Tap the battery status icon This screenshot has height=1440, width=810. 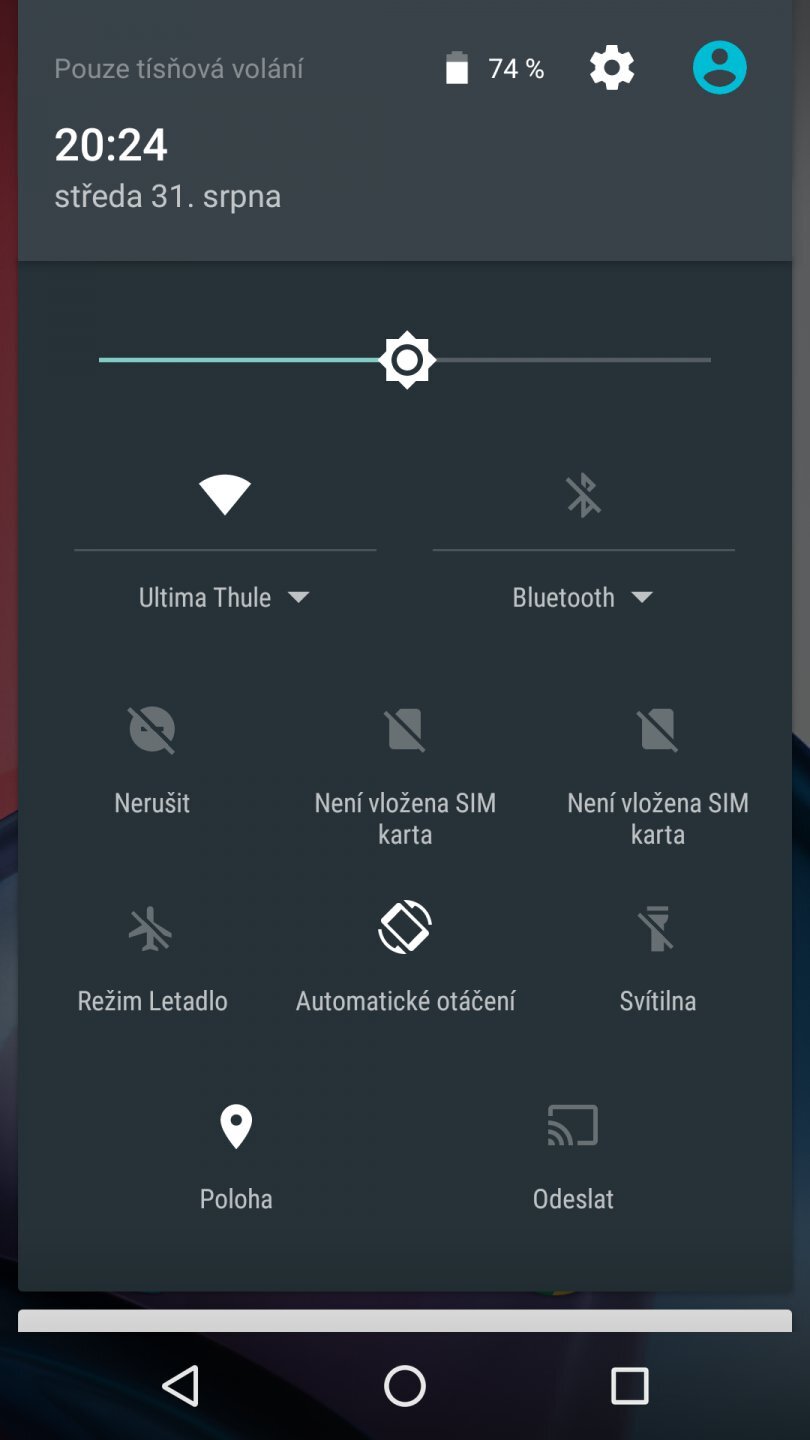point(456,66)
